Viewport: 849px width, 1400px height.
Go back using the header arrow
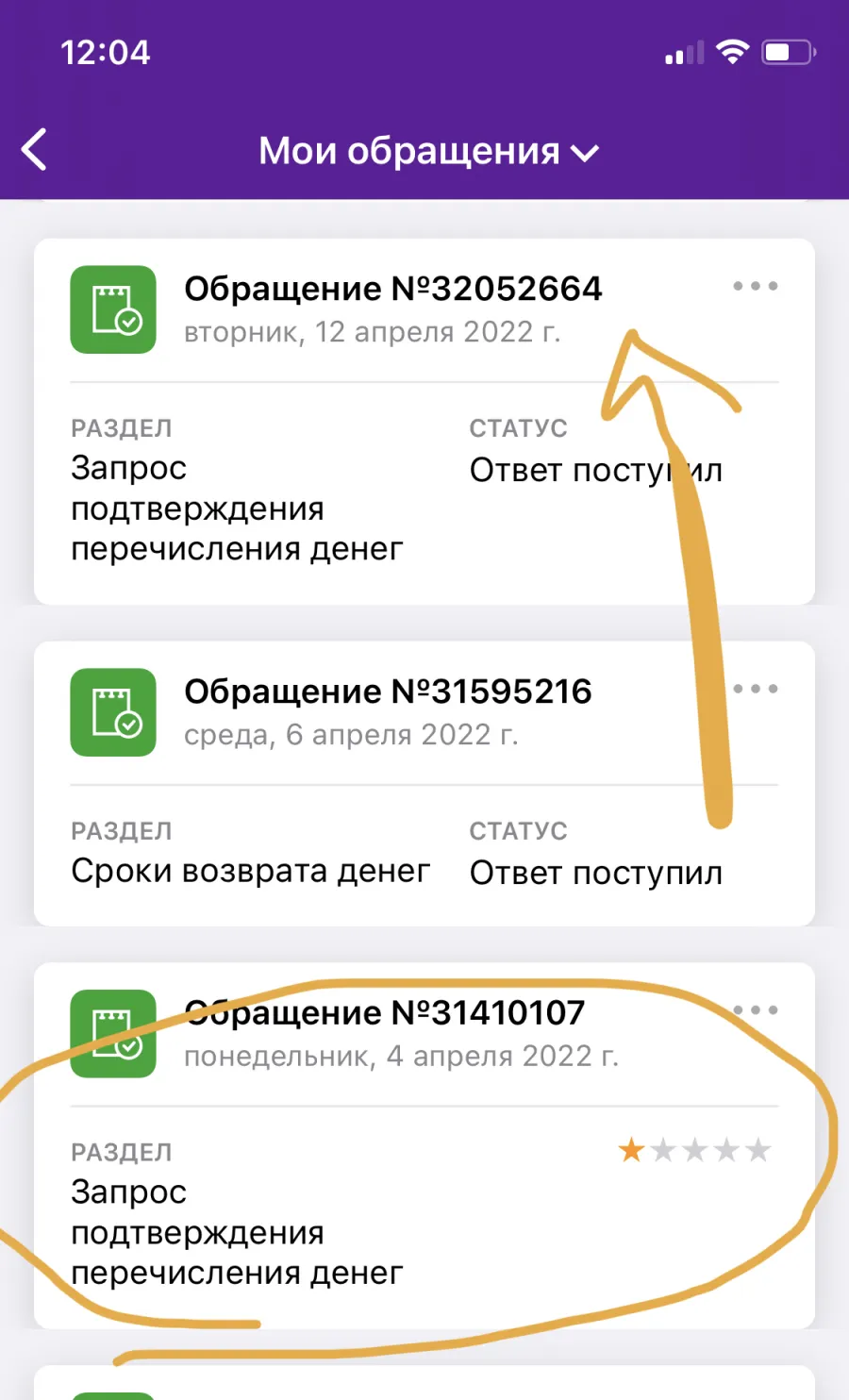point(34,150)
